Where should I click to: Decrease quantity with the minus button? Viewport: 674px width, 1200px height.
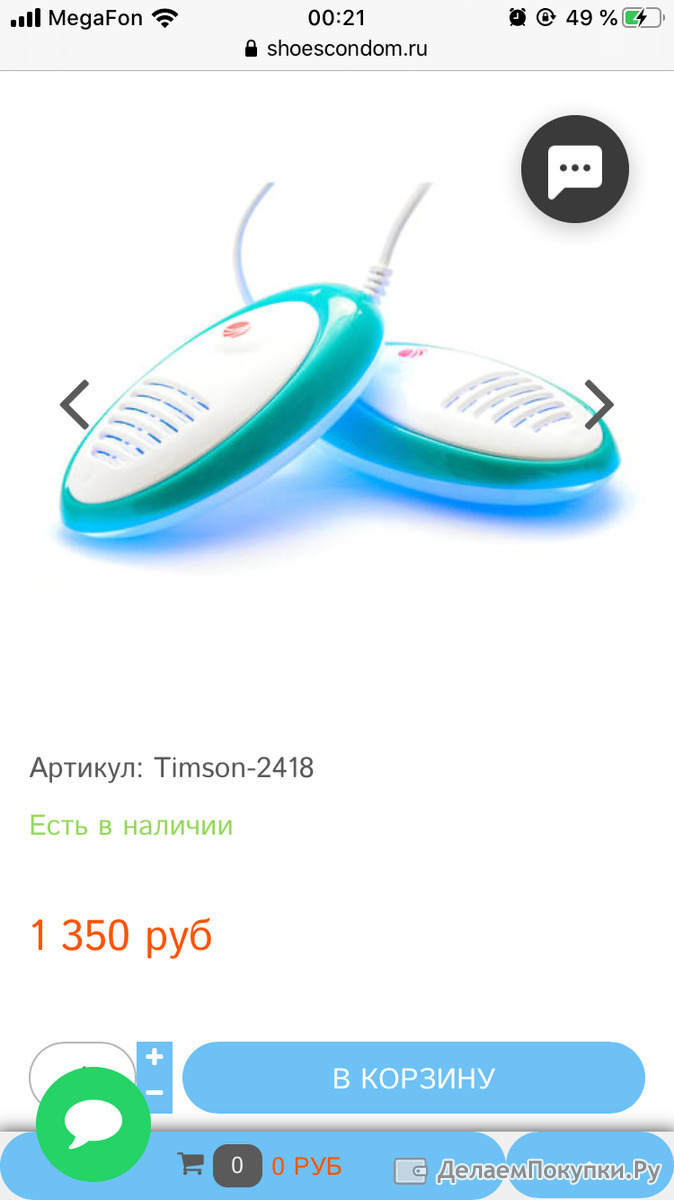tap(155, 1095)
